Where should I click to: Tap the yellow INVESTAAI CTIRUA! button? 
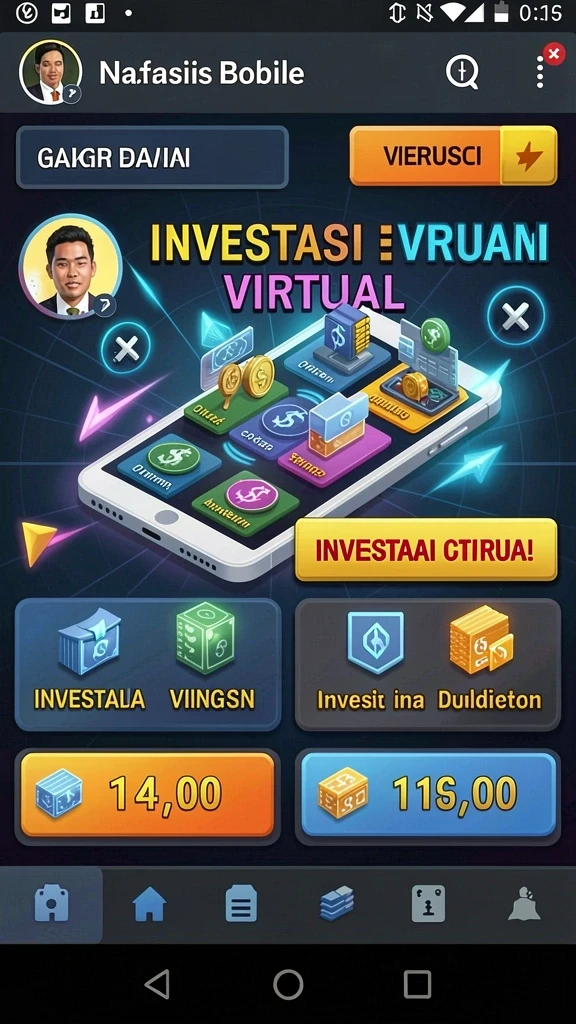pos(426,550)
